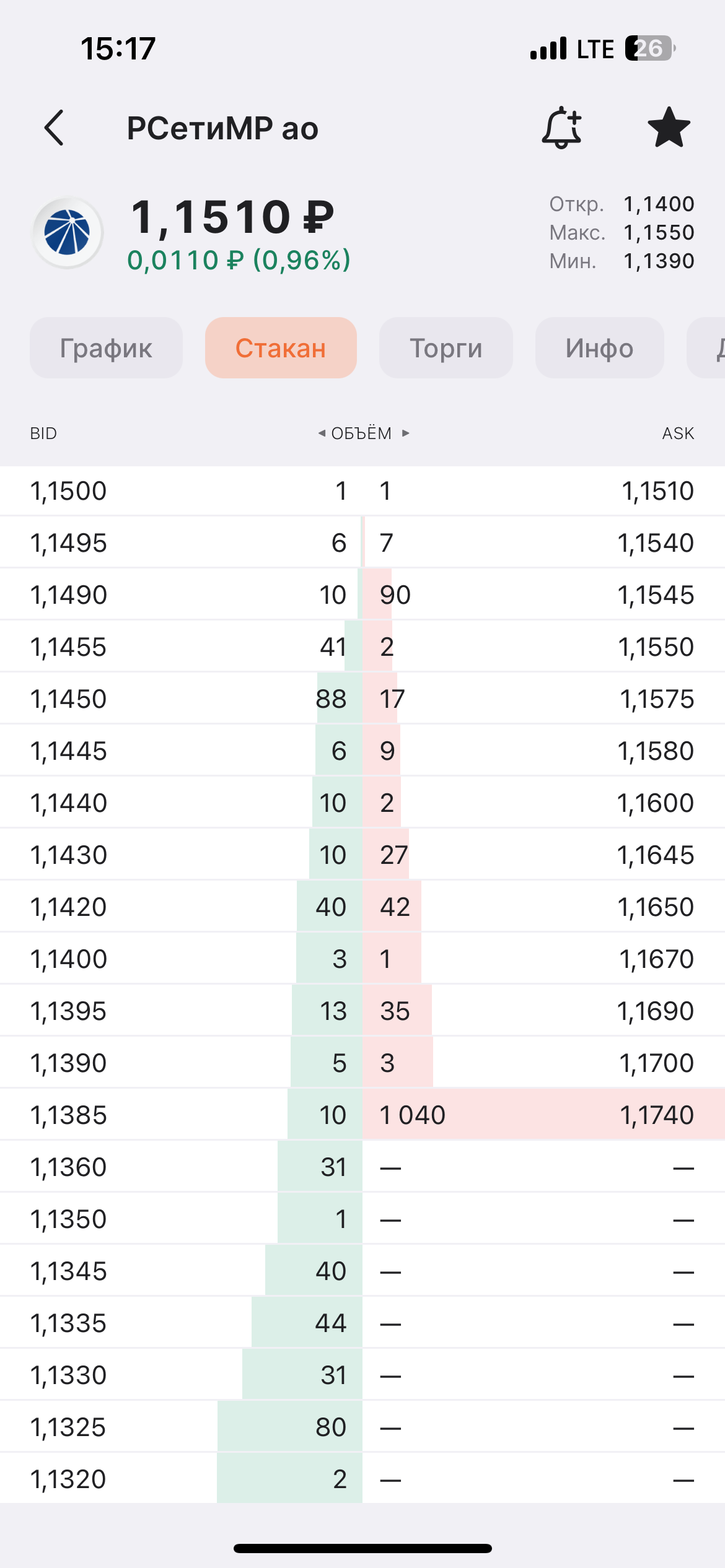Viewport: 725px width, 1568px height.
Task: Open the Торги tab
Action: point(446,348)
